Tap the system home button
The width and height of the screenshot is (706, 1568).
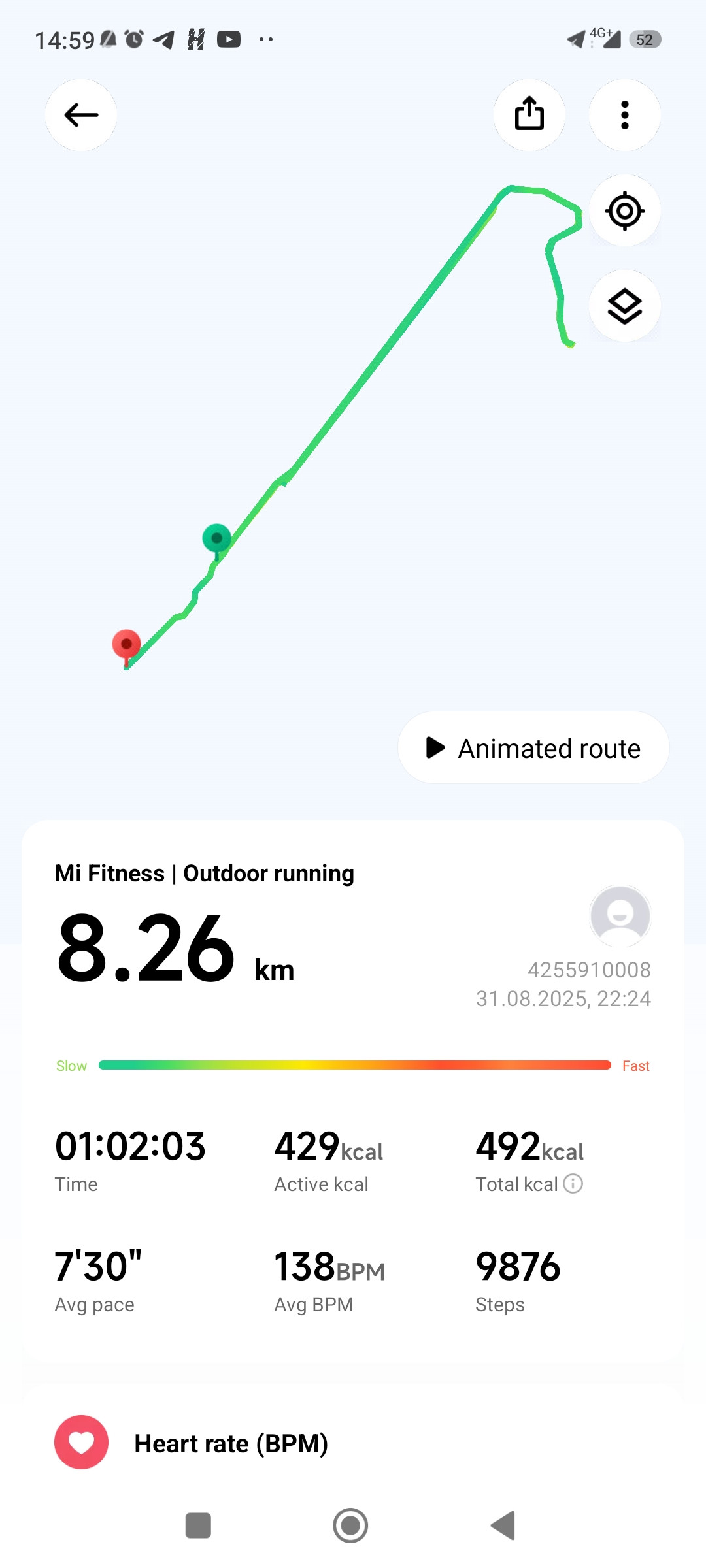(x=350, y=1526)
